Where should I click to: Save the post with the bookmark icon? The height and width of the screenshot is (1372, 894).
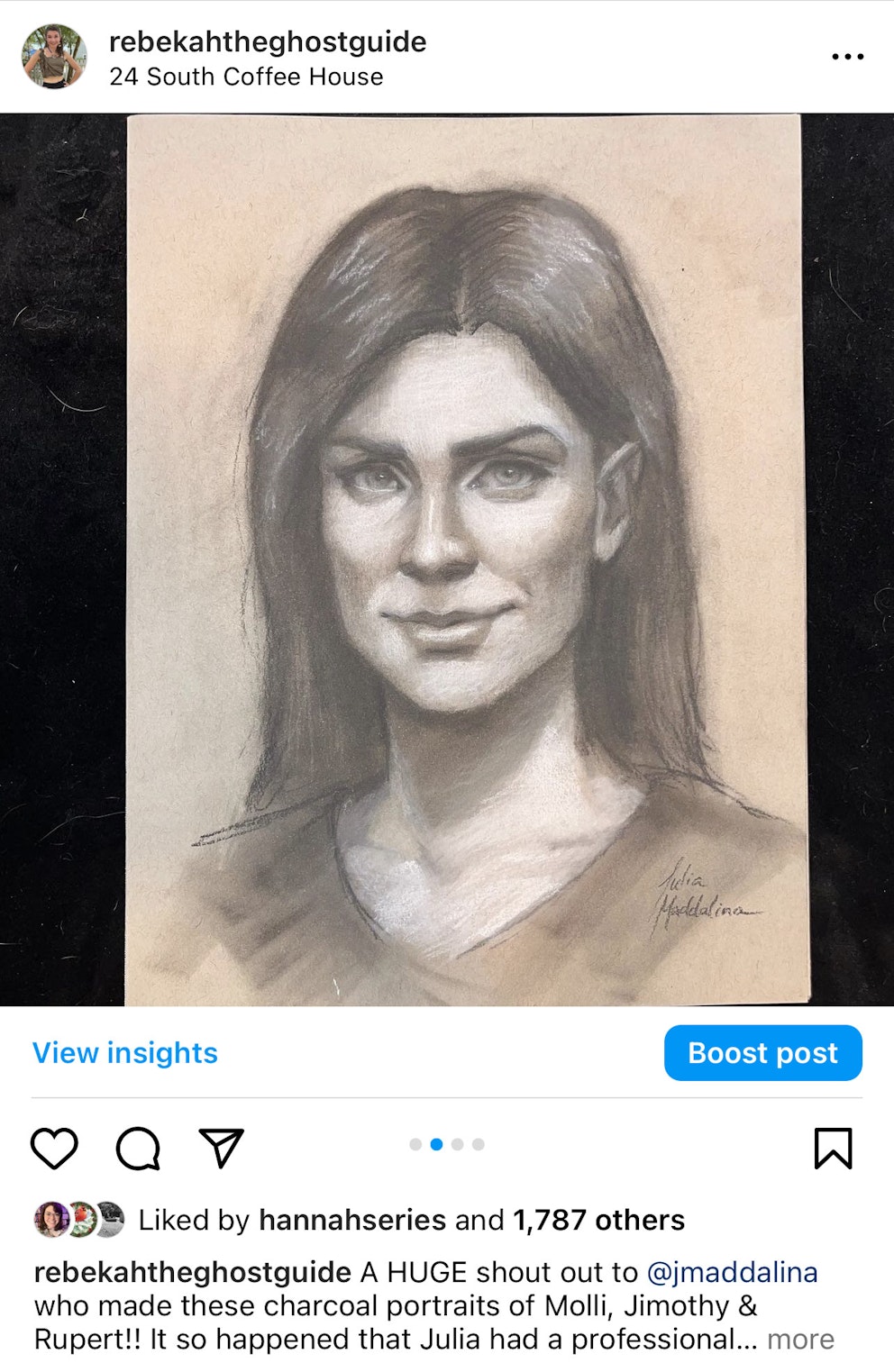click(x=833, y=1149)
